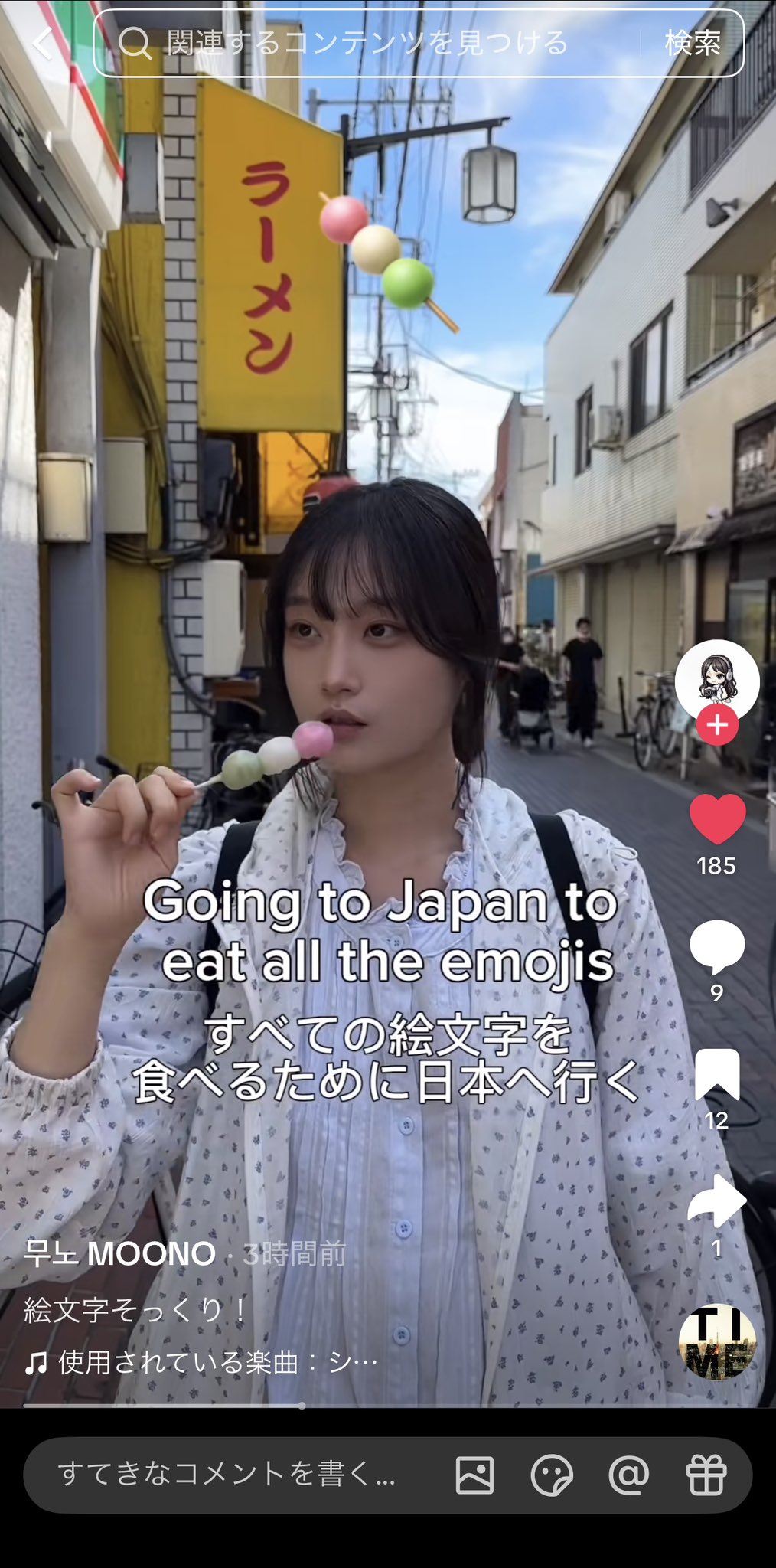Open the spinning sound disc
The height and width of the screenshot is (1568, 776).
[x=717, y=1342]
